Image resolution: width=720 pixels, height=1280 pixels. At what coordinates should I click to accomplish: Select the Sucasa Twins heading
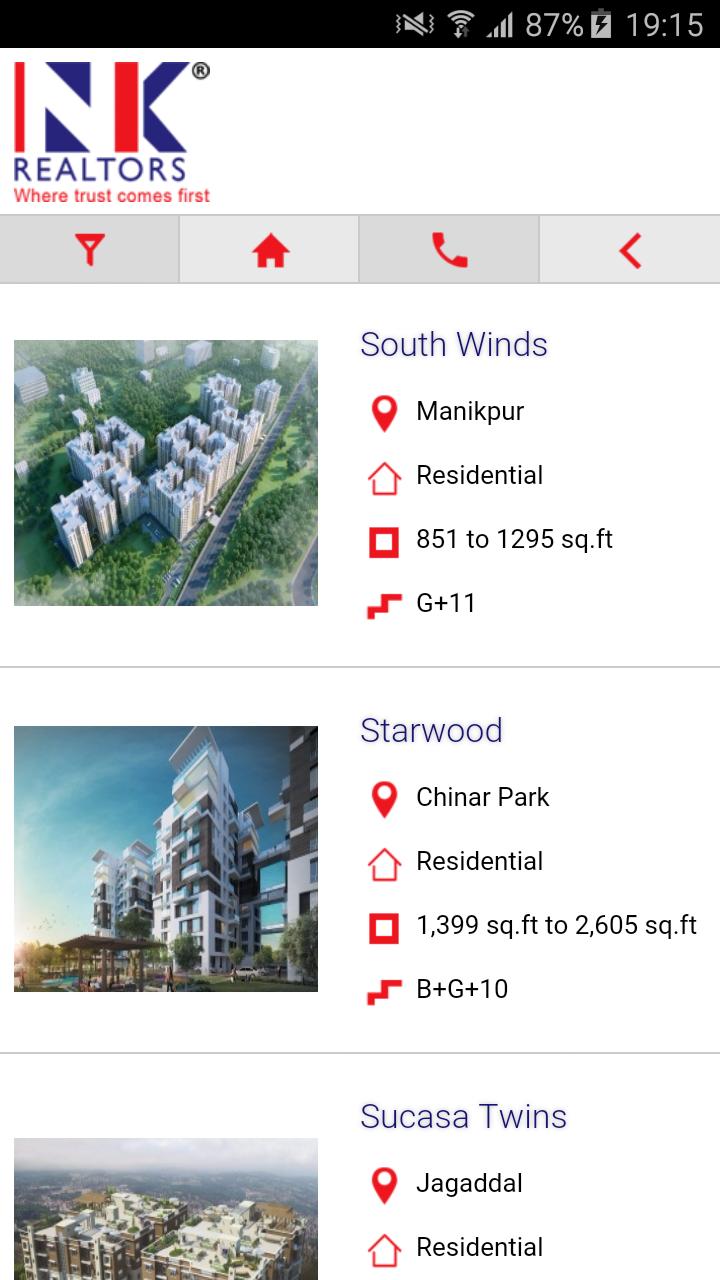coord(463,1116)
